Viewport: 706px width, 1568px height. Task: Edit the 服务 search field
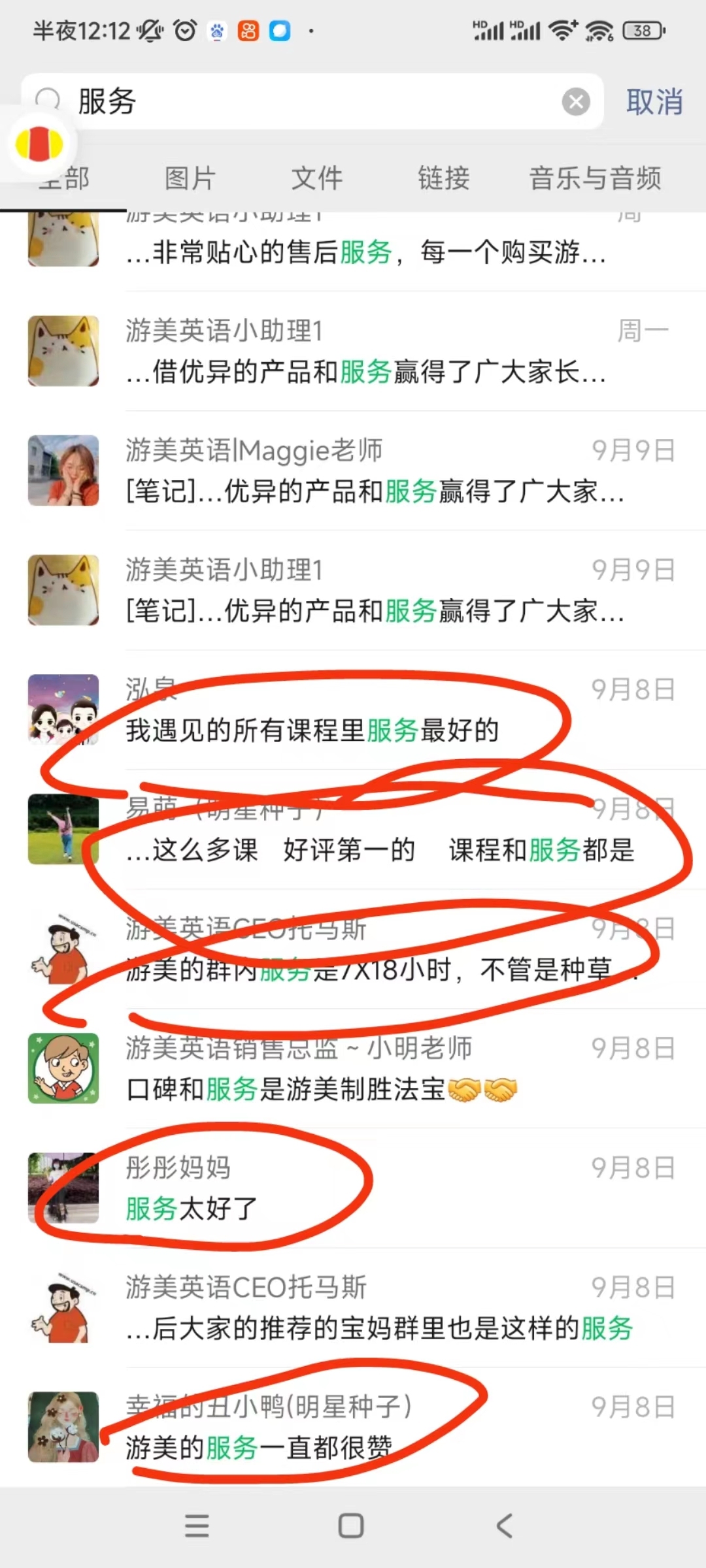[x=314, y=102]
